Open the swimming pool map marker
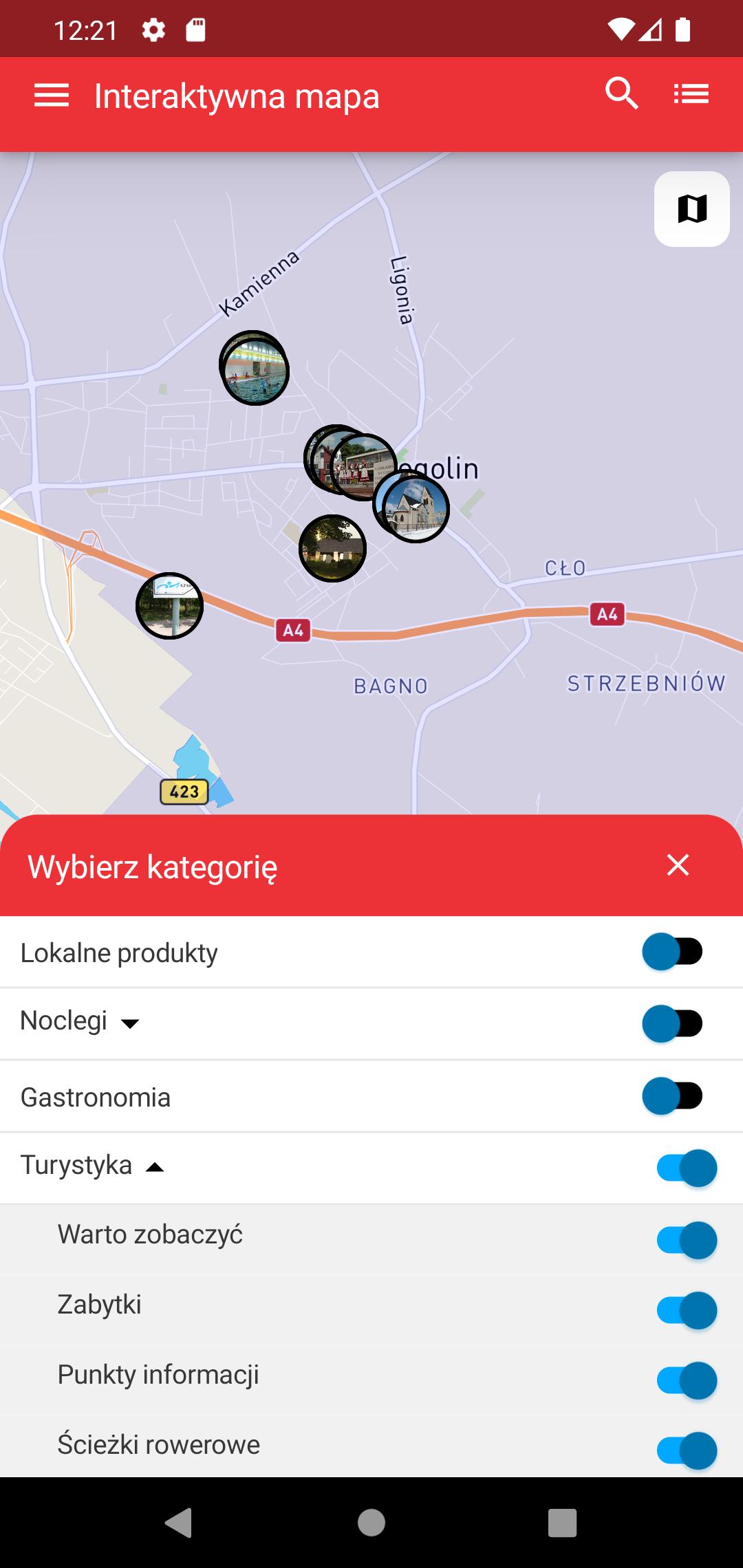 [255, 371]
